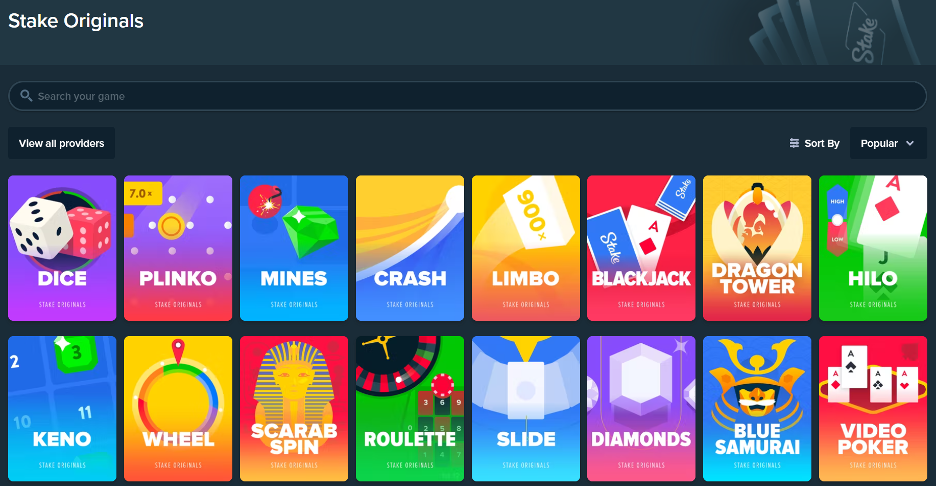Viewport: 936px width, 486px height.
Task: Play the Slide game
Action: click(526, 408)
